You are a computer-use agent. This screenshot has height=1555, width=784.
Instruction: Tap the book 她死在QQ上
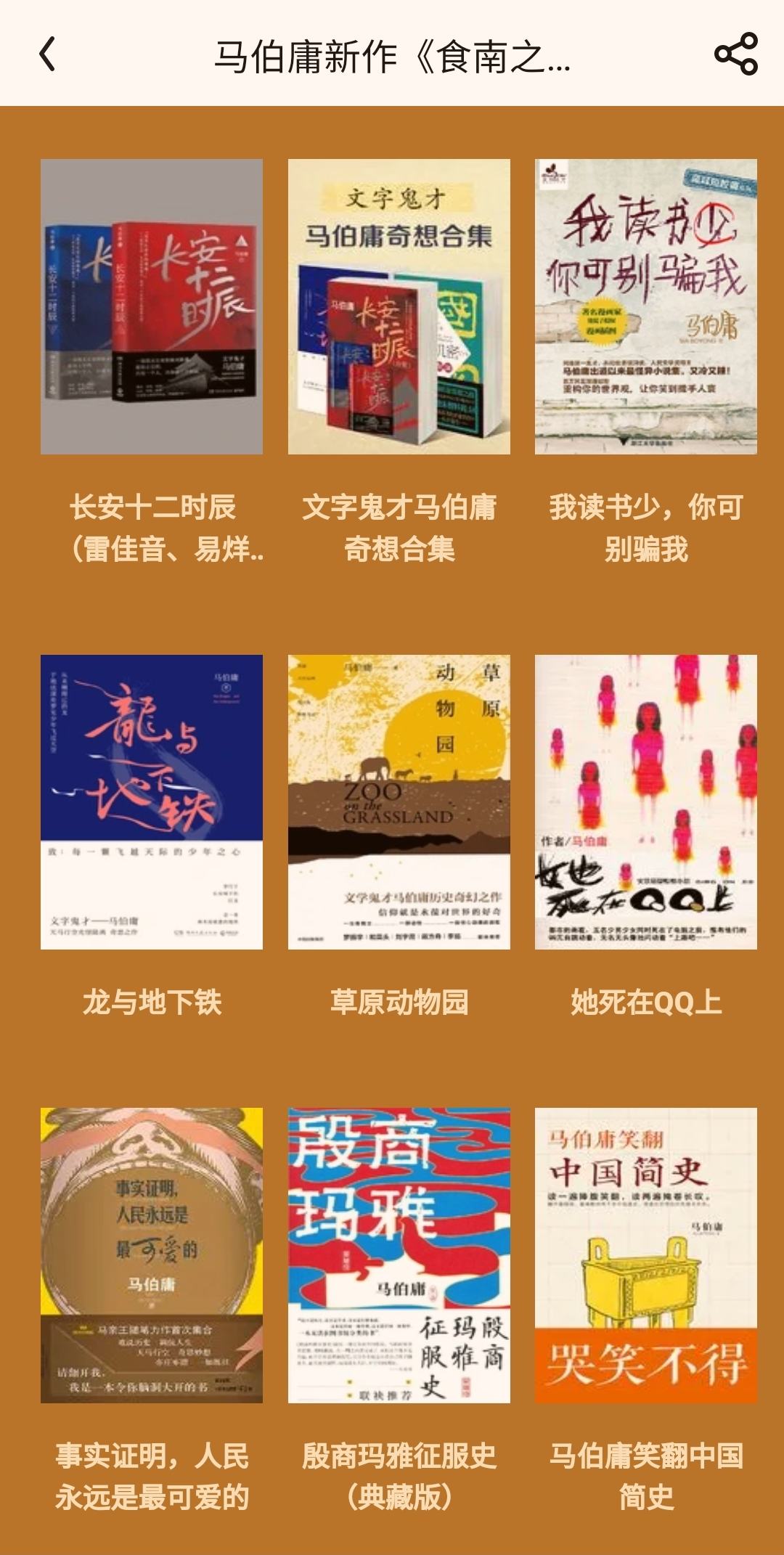point(645,801)
